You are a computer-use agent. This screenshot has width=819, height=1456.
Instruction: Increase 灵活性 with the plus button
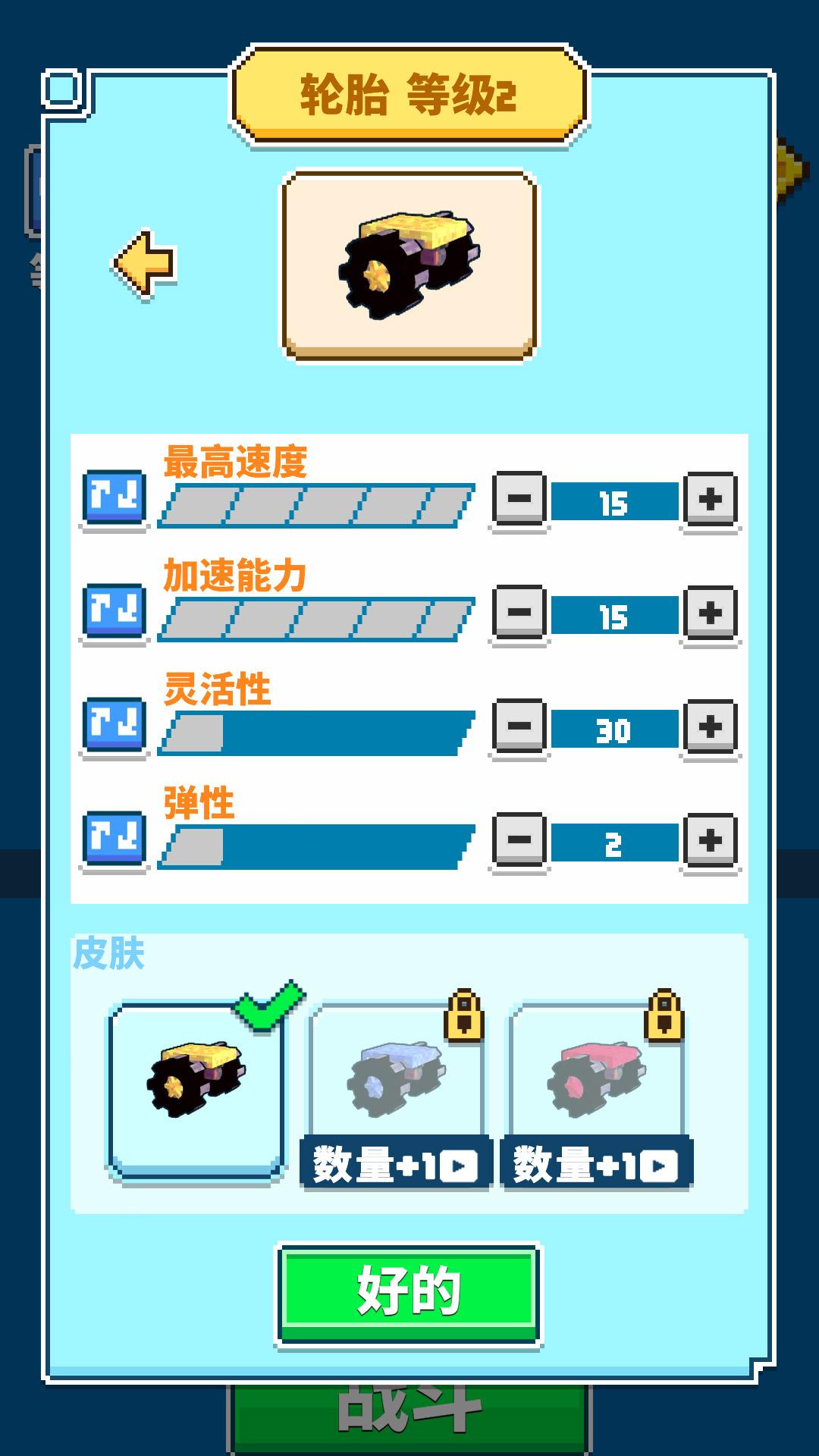710,726
